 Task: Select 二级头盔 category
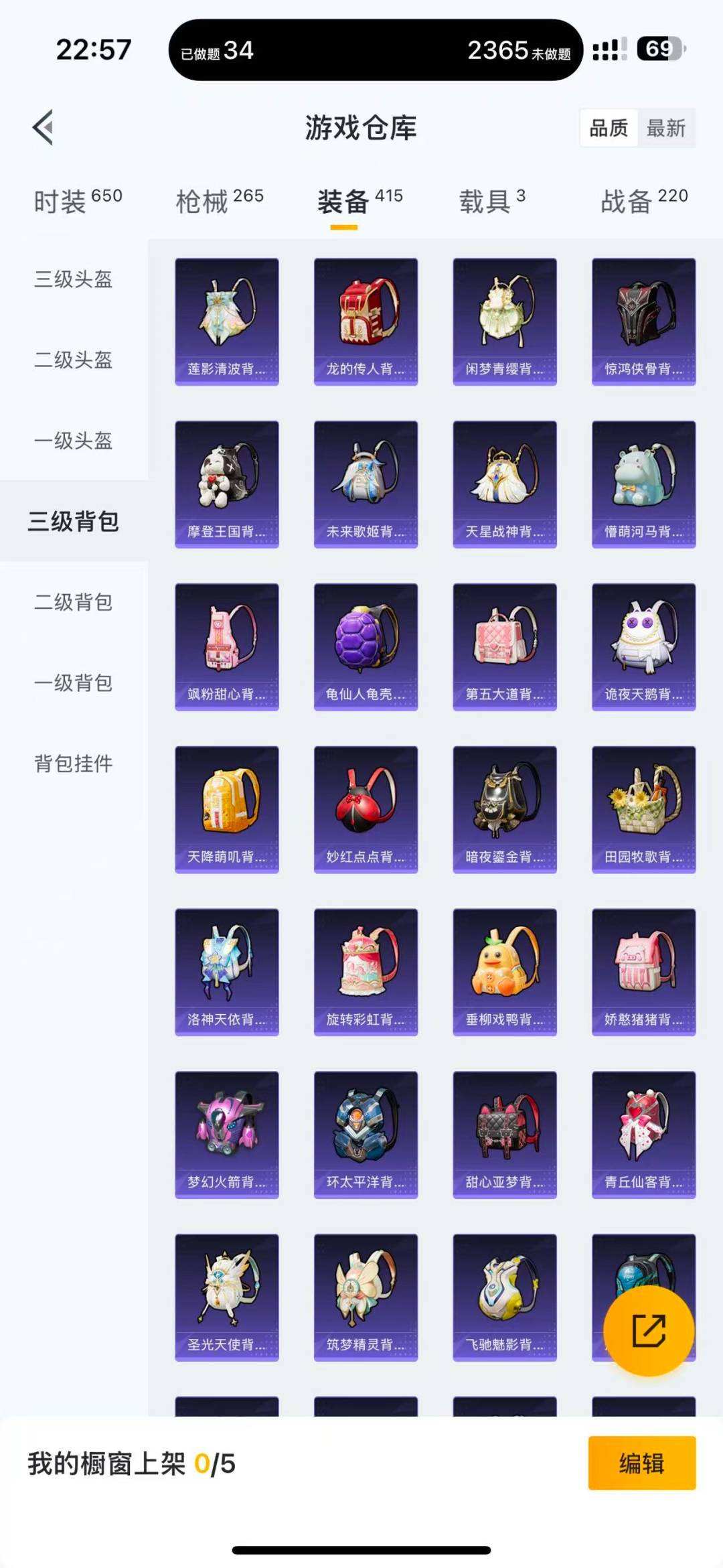click(74, 360)
